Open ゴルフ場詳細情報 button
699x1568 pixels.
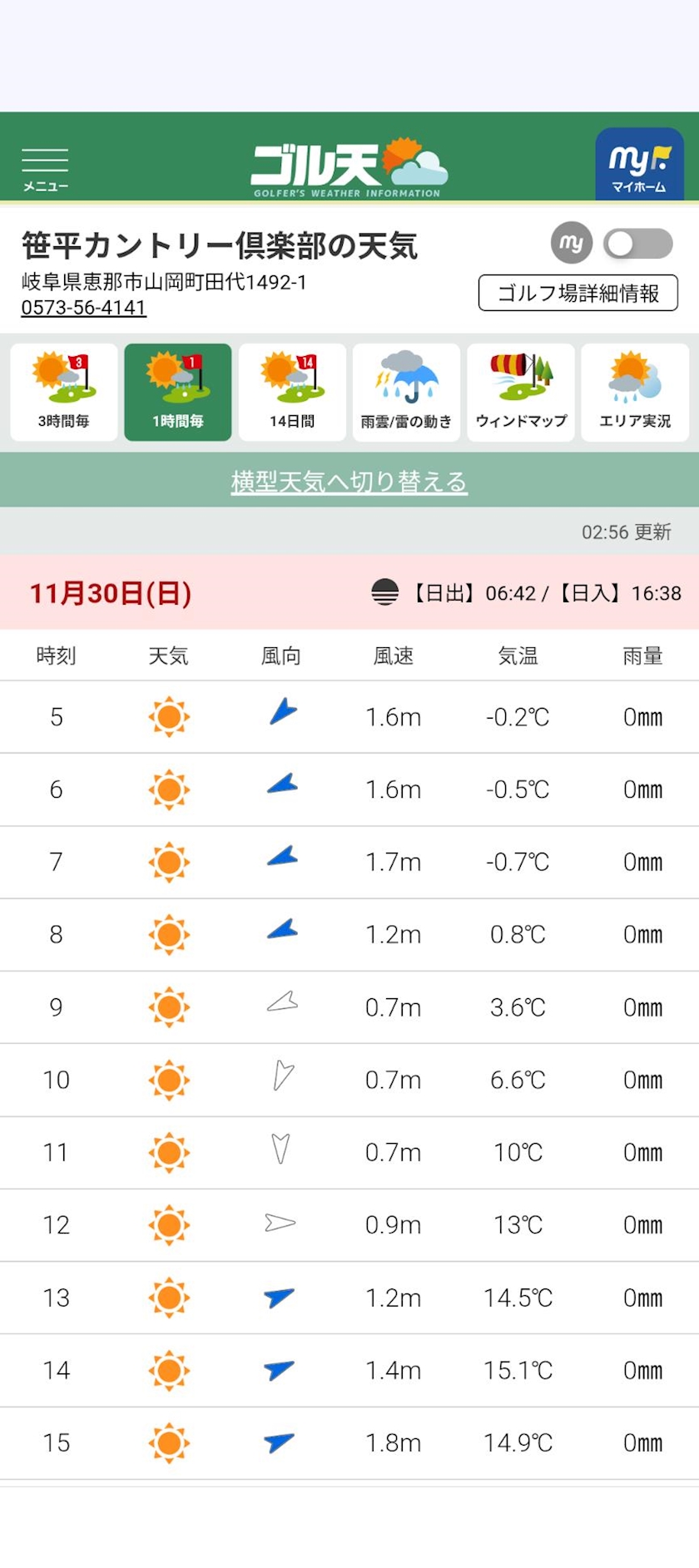tap(578, 293)
